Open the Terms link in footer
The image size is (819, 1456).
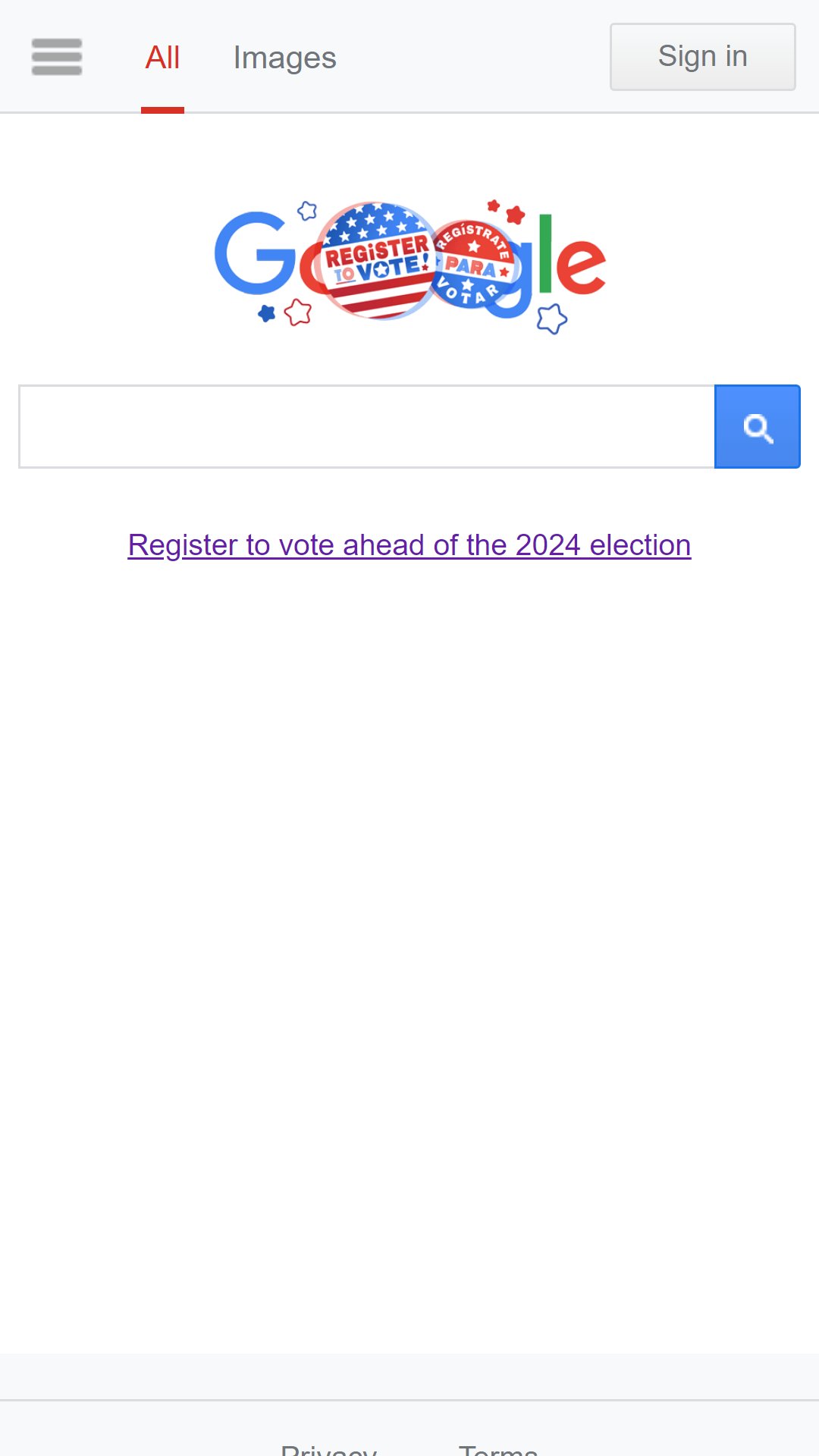[x=498, y=1448]
